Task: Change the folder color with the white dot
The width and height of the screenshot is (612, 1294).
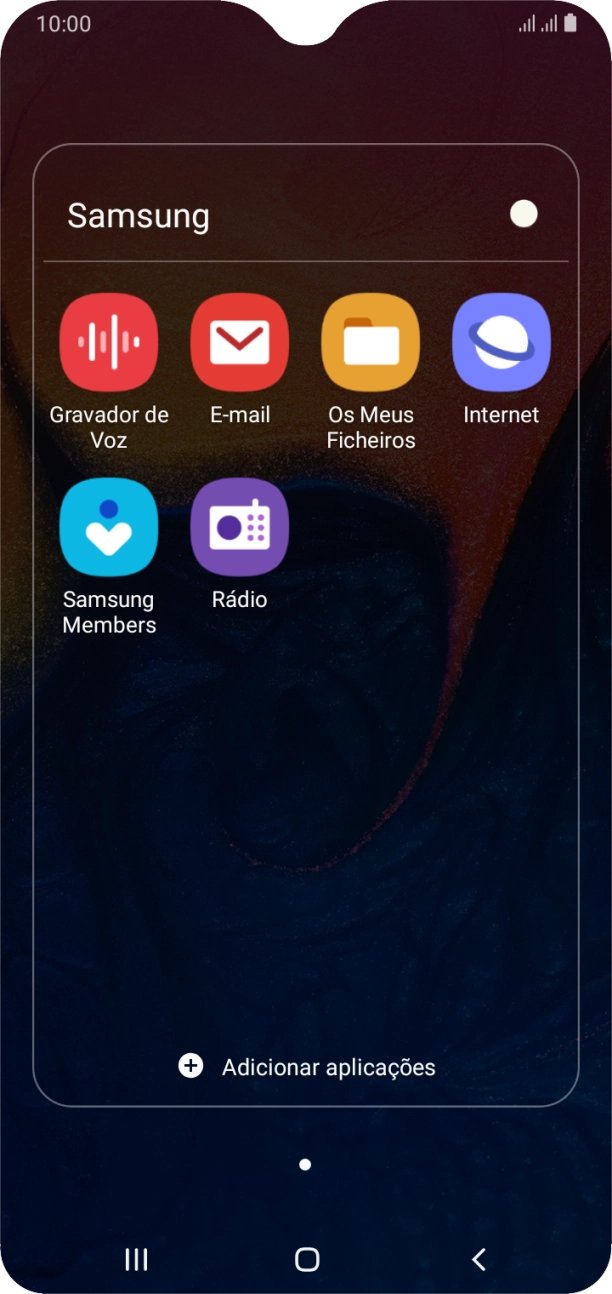Action: [x=523, y=214]
